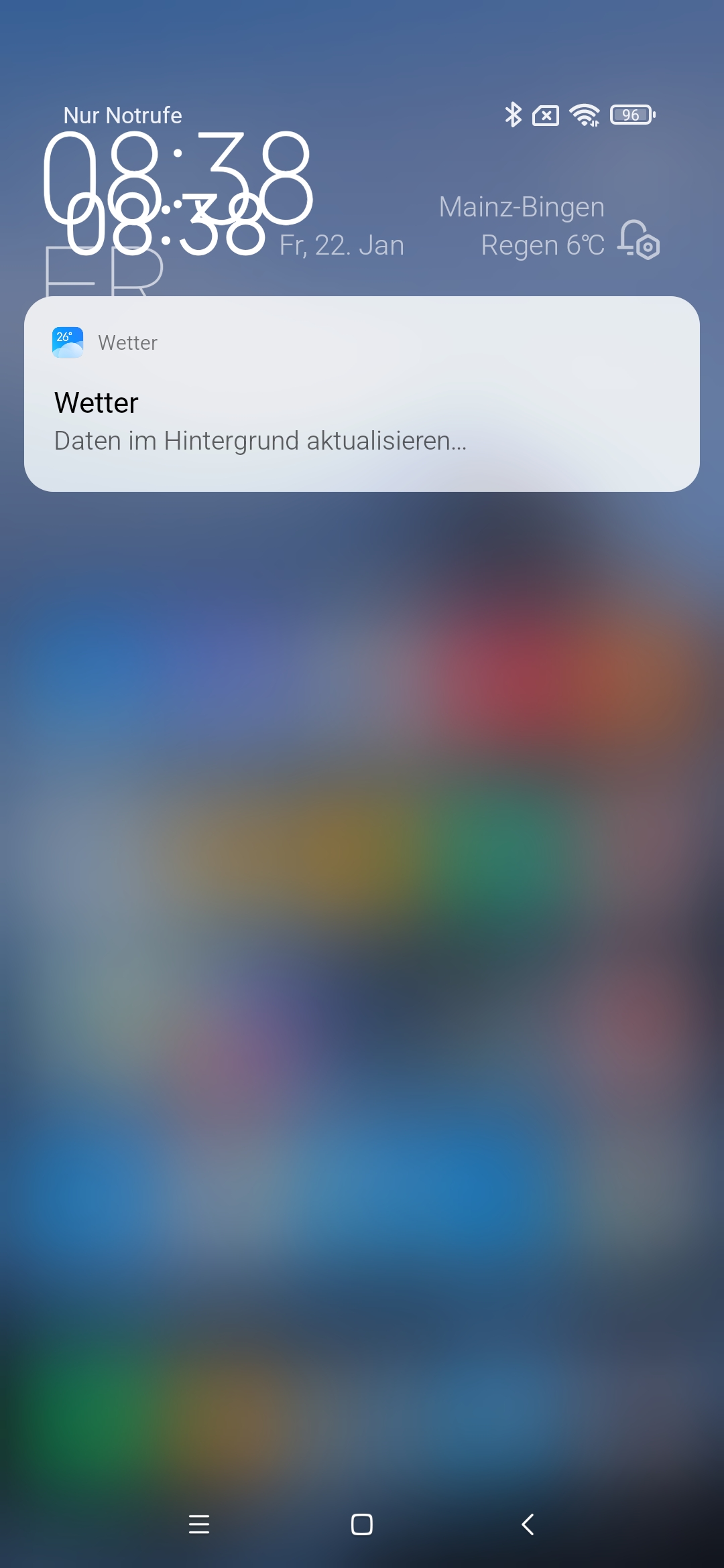Open notification settings via bell gear icon

[639, 241]
